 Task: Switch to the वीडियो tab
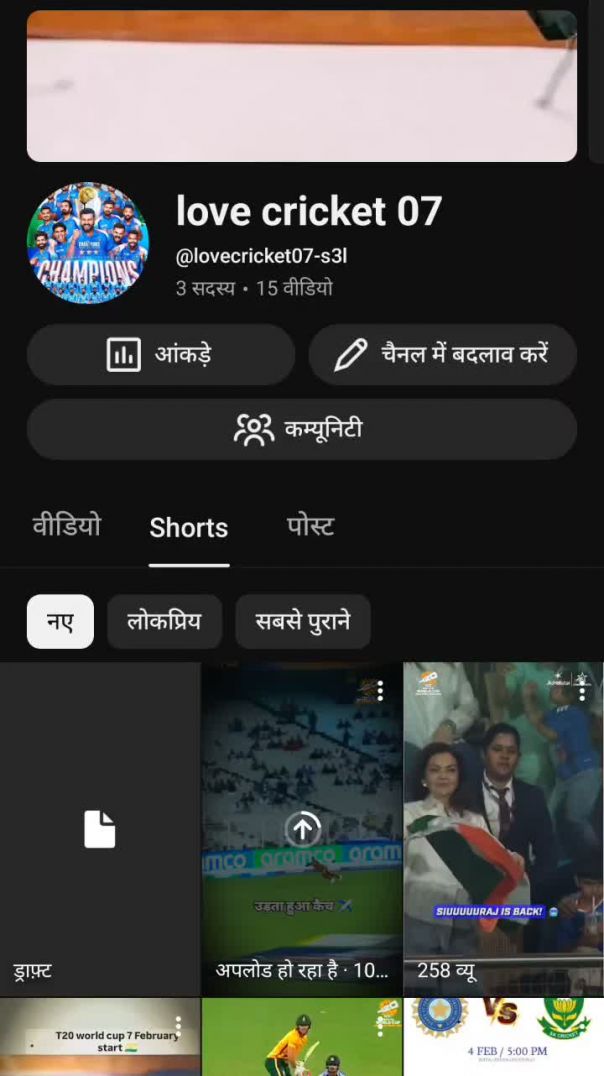pyautogui.click(x=66, y=526)
